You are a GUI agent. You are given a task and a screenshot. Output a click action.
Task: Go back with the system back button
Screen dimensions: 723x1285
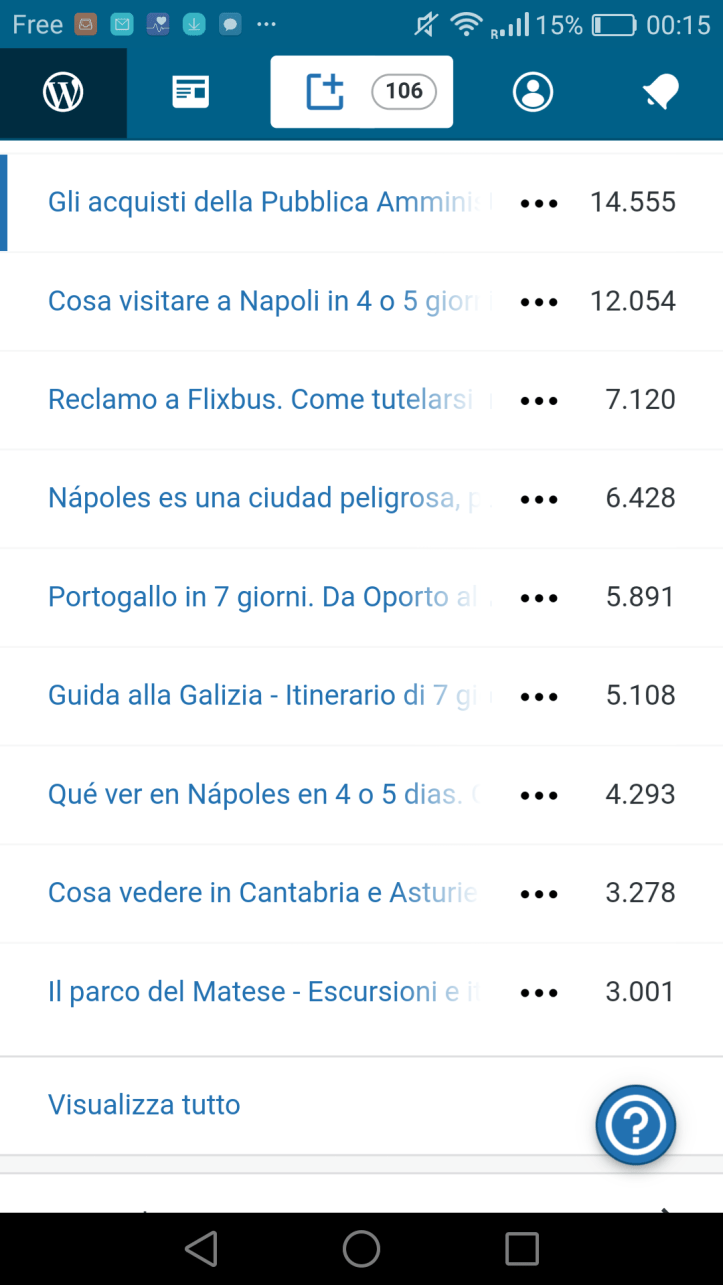(x=202, y=1248)
